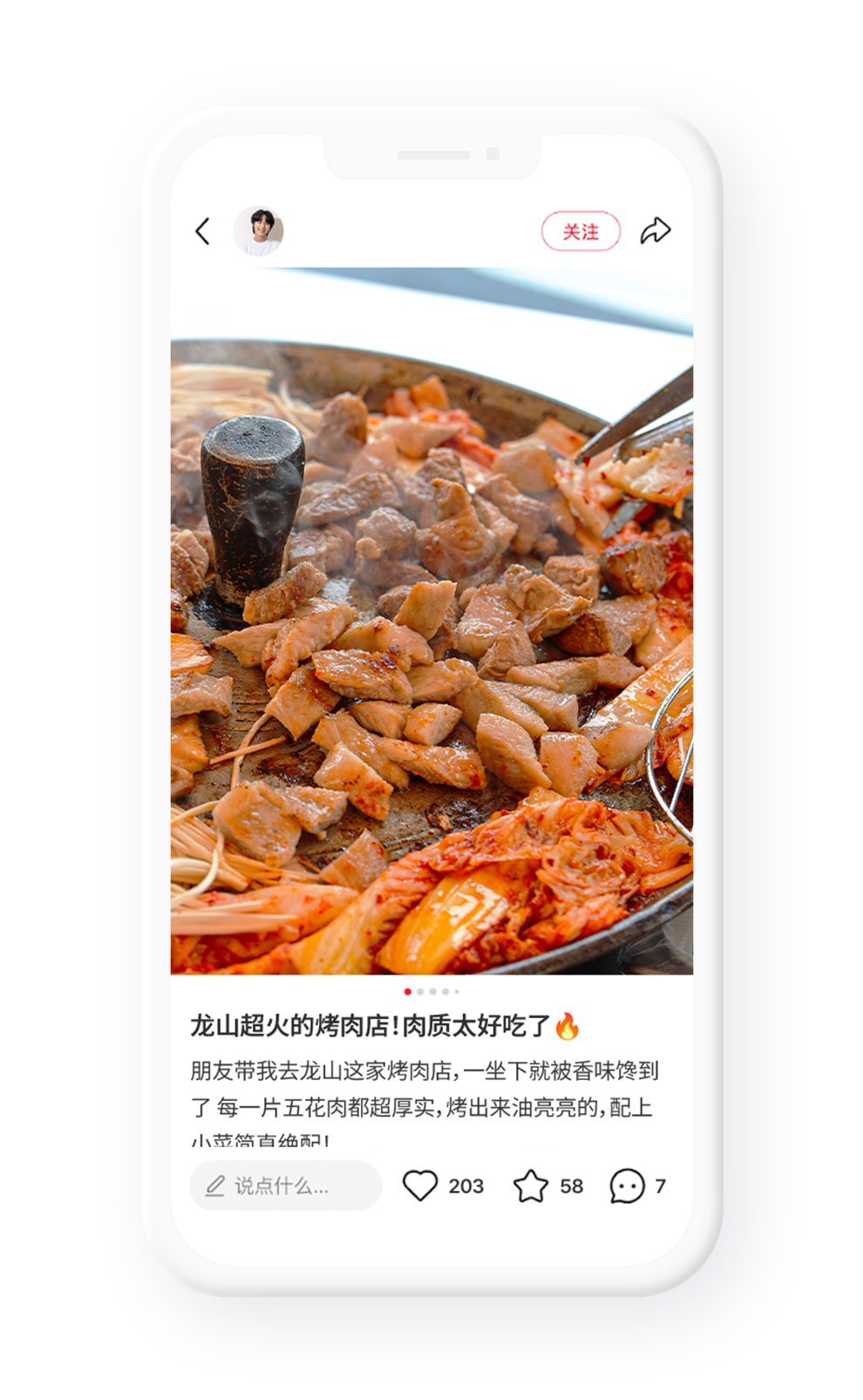Open the 7 comments
Viewport: 863px width, 1400px height.
(x=628, y=1186)
